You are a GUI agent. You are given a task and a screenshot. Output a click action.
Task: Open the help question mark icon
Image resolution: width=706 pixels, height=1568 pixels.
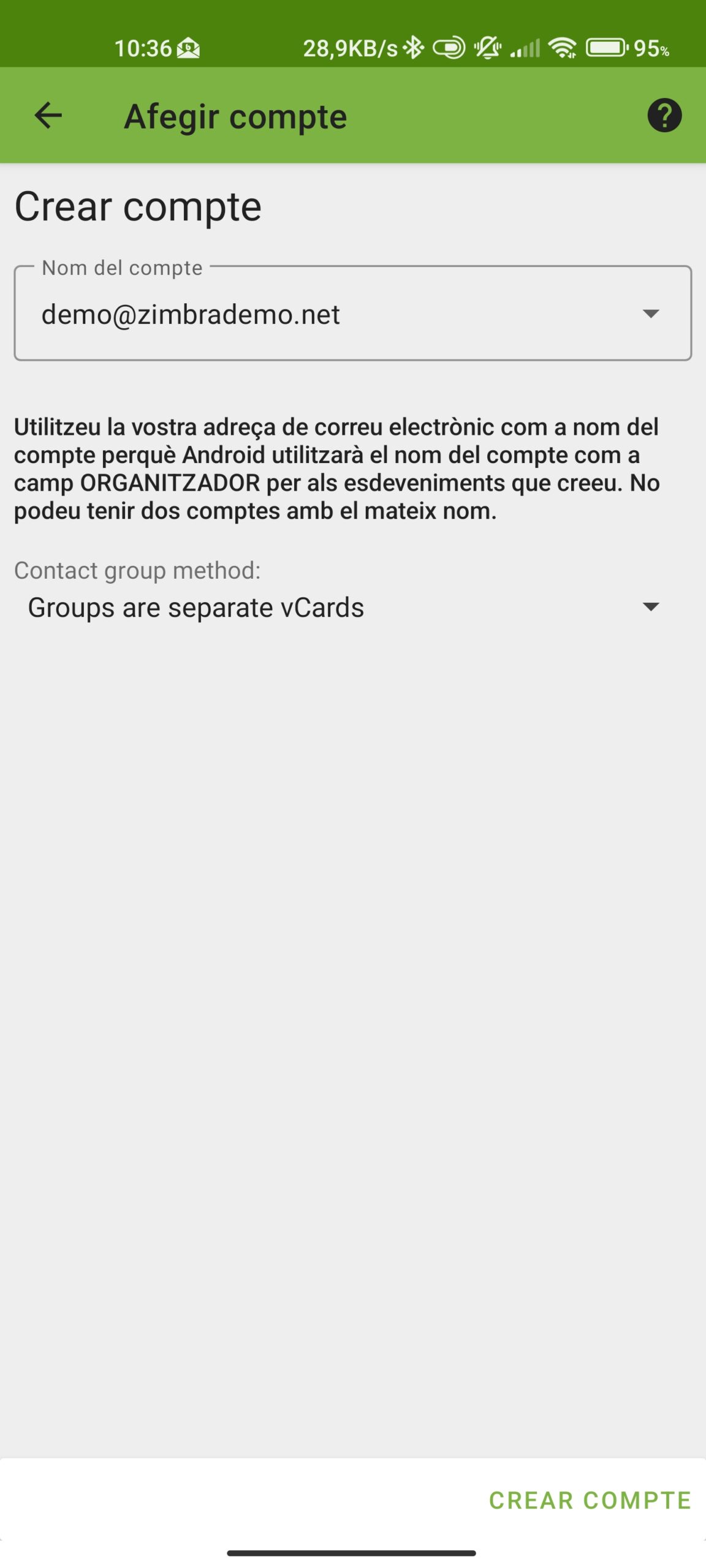click(664, 115)
